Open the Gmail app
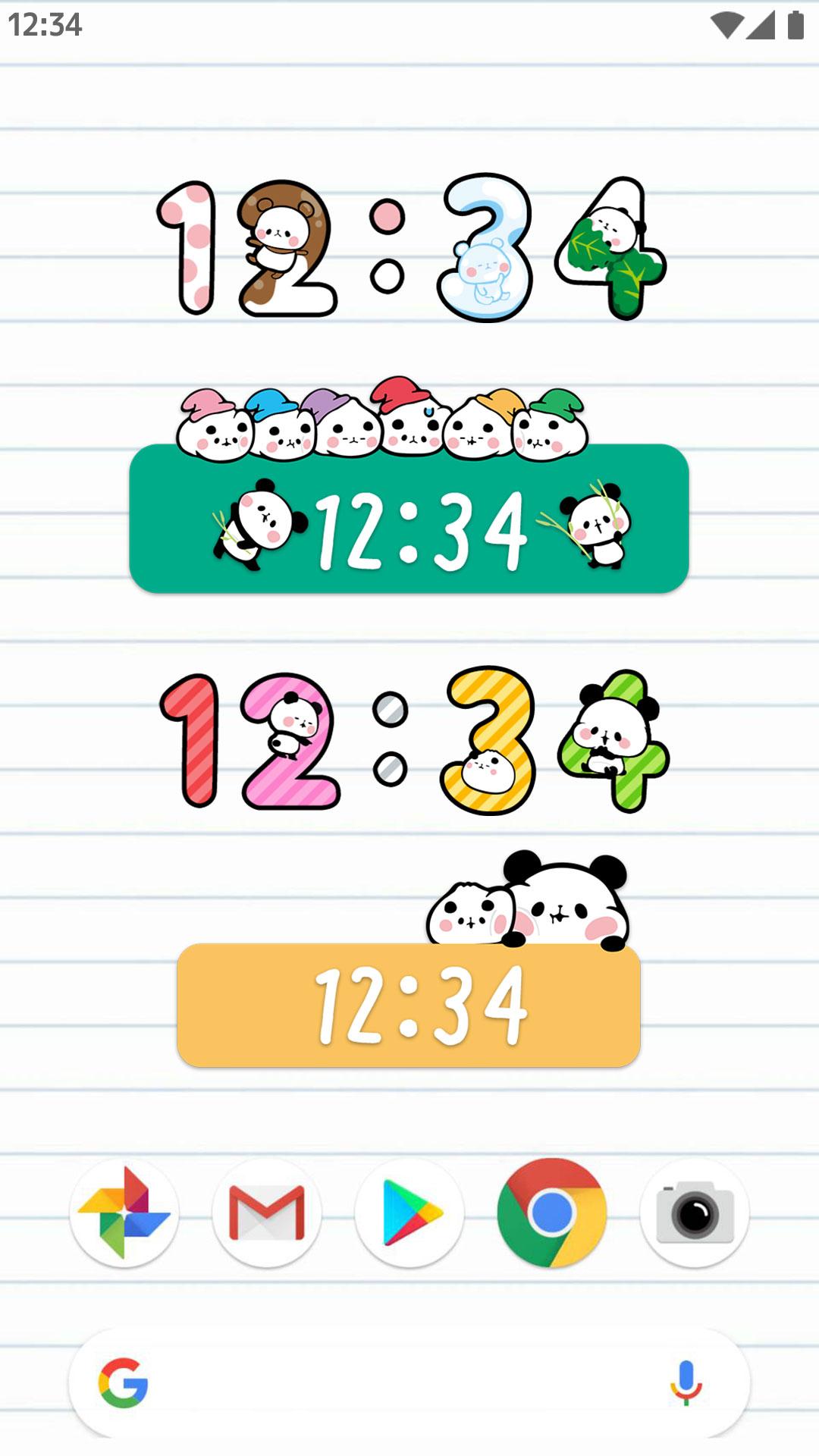This screenshot has height=1456, width=819. (x=266, y=1213)
